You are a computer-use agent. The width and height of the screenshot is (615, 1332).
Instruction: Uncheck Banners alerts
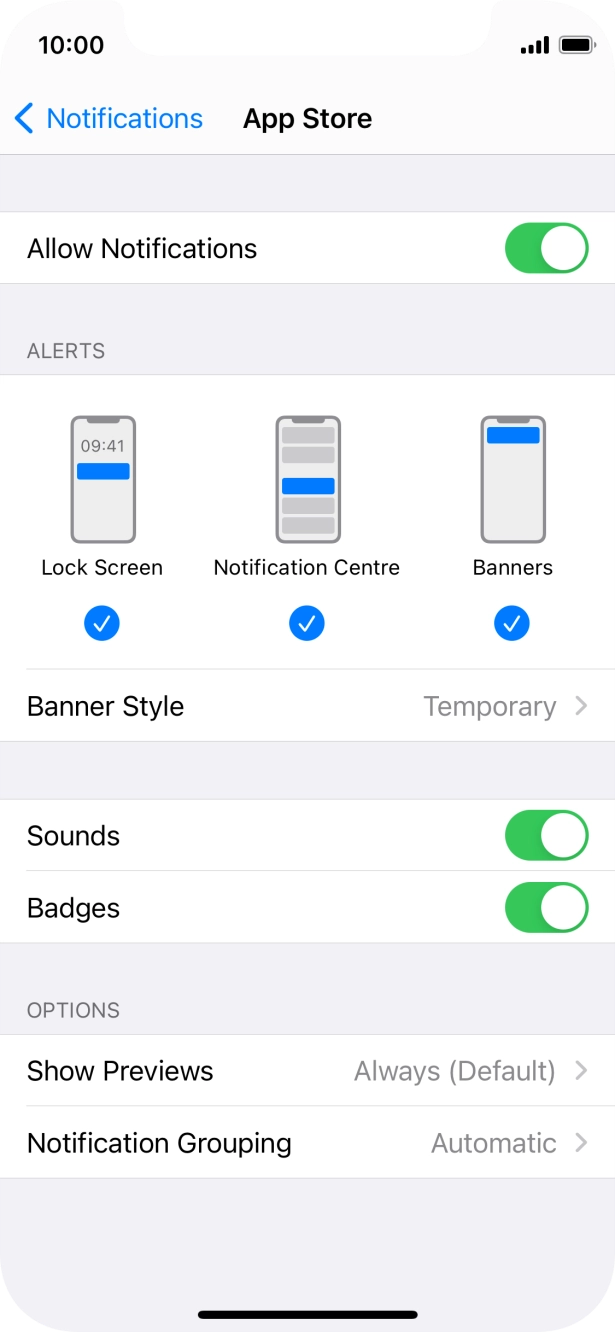tap(512, 624)
